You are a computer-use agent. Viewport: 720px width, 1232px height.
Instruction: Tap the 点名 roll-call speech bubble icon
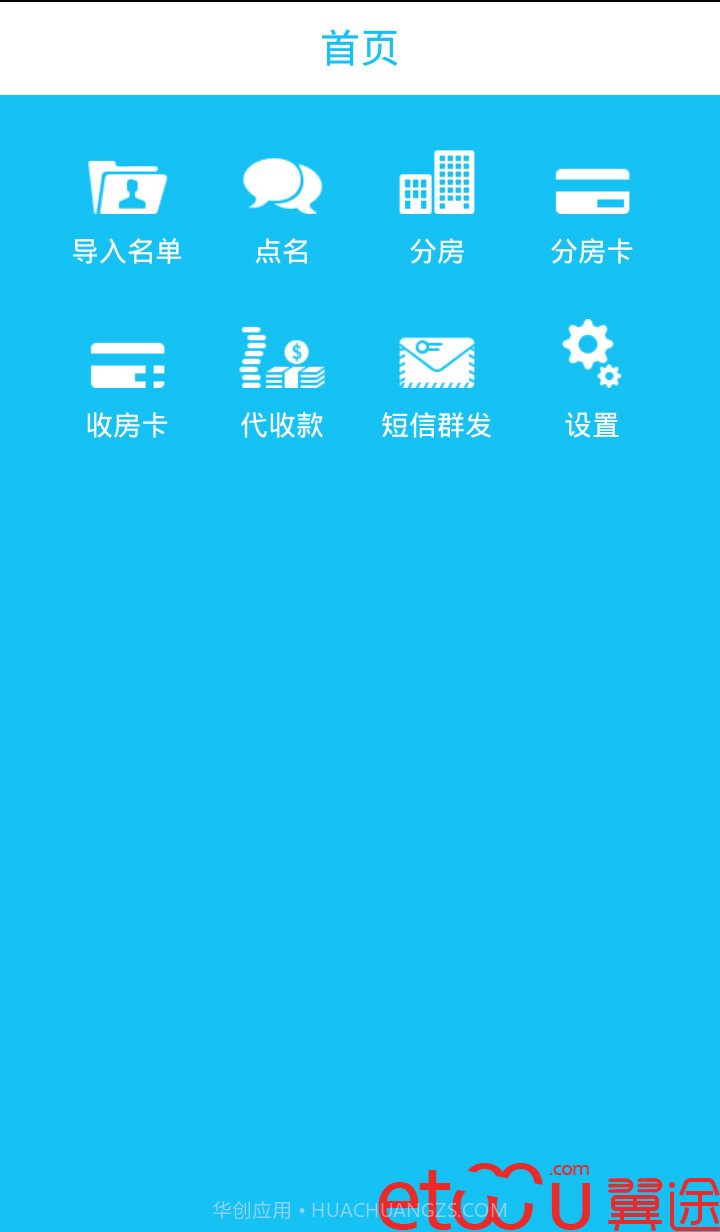pyautogui.click(x=282, y=184)
